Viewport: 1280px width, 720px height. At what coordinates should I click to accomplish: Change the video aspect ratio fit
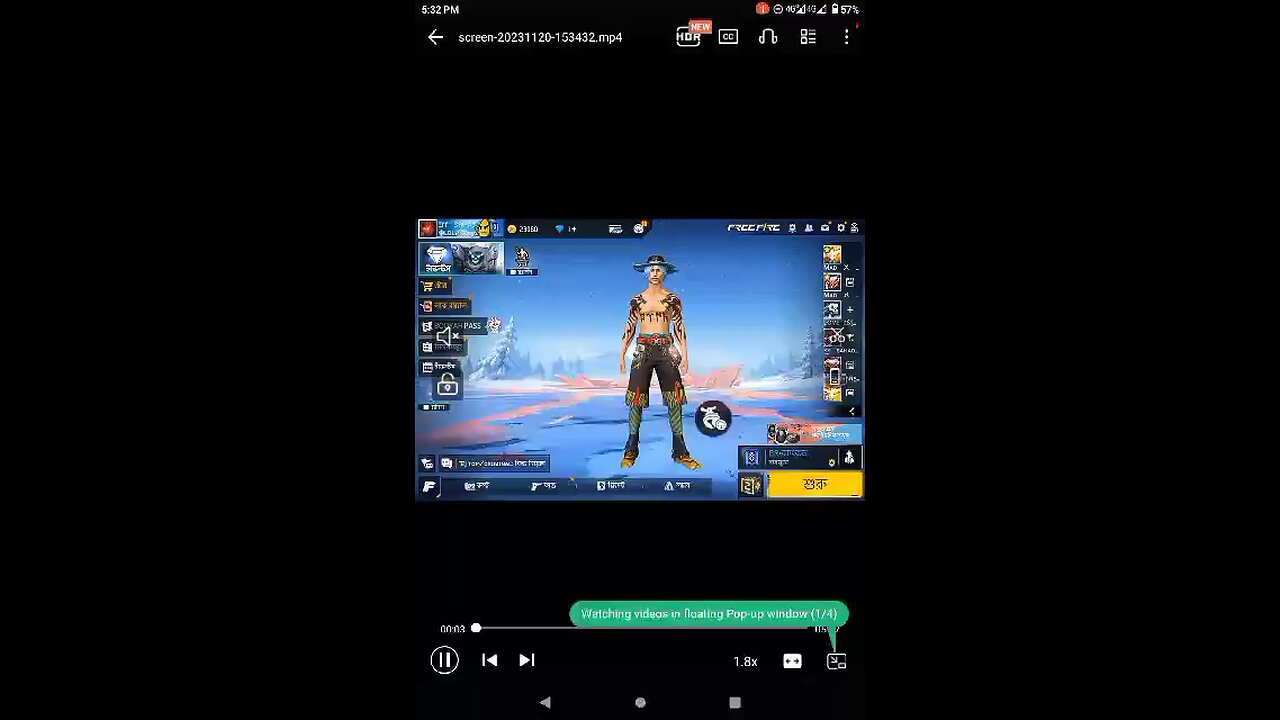[x=792, y=661]
